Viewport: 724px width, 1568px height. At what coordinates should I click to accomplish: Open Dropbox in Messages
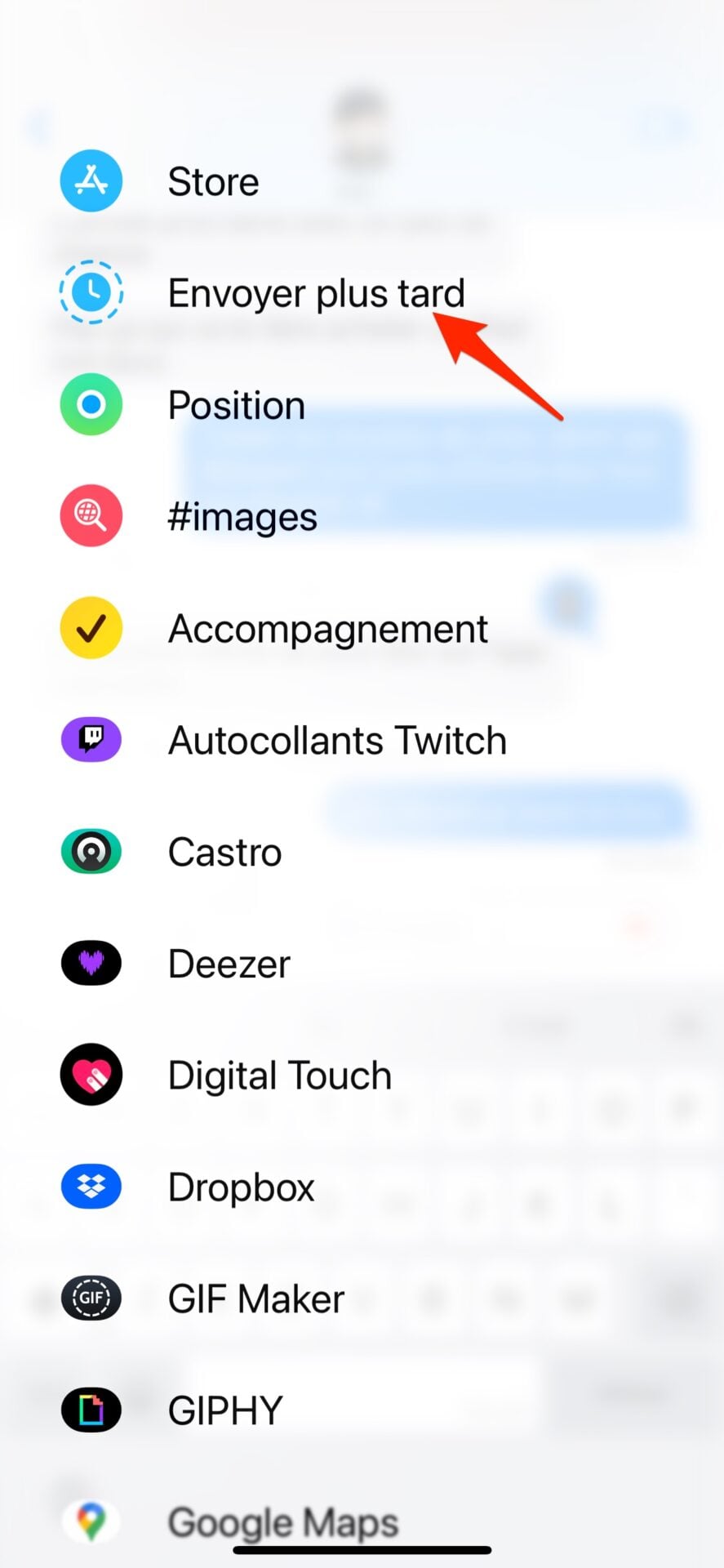[x=241, y=1187]
